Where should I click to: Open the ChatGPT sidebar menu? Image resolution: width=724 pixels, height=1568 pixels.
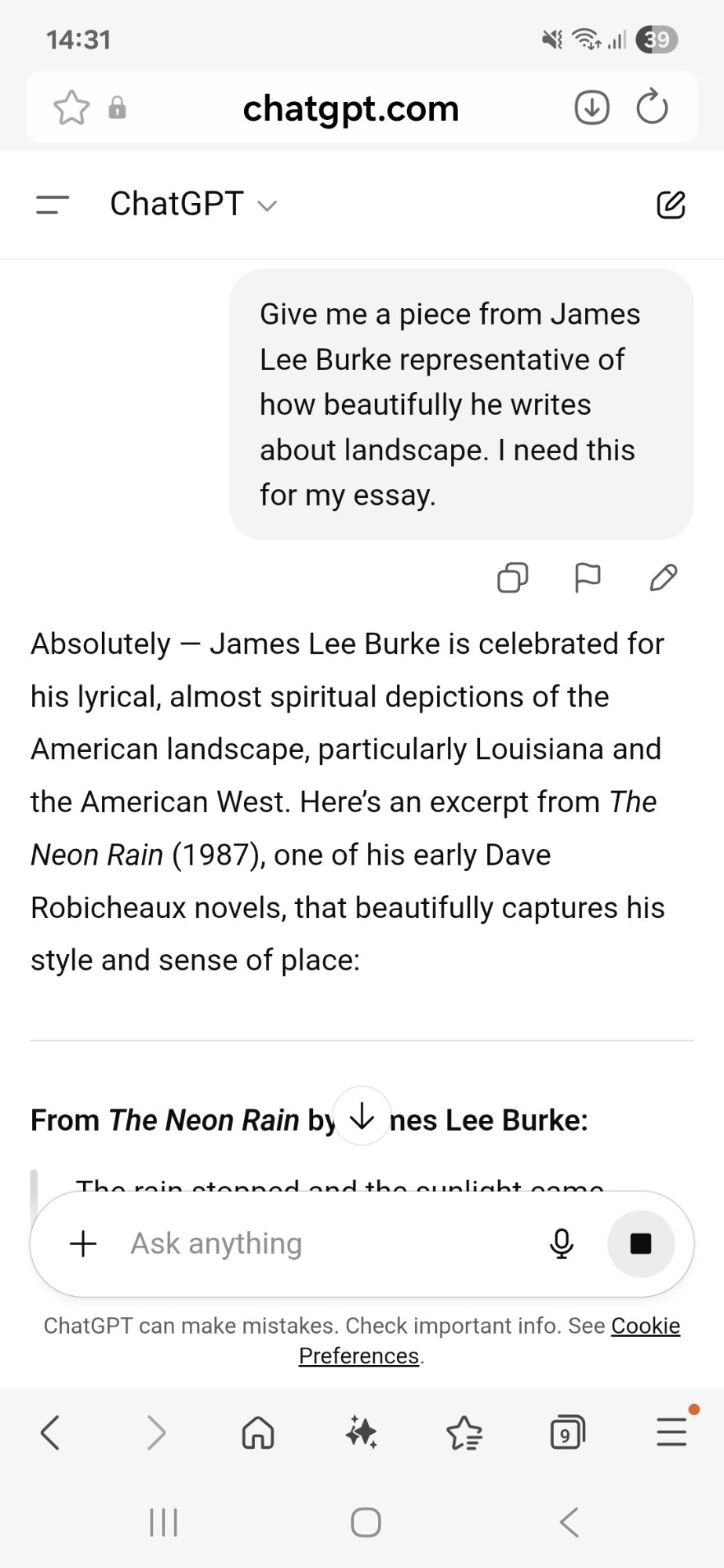tap(53, 205)
